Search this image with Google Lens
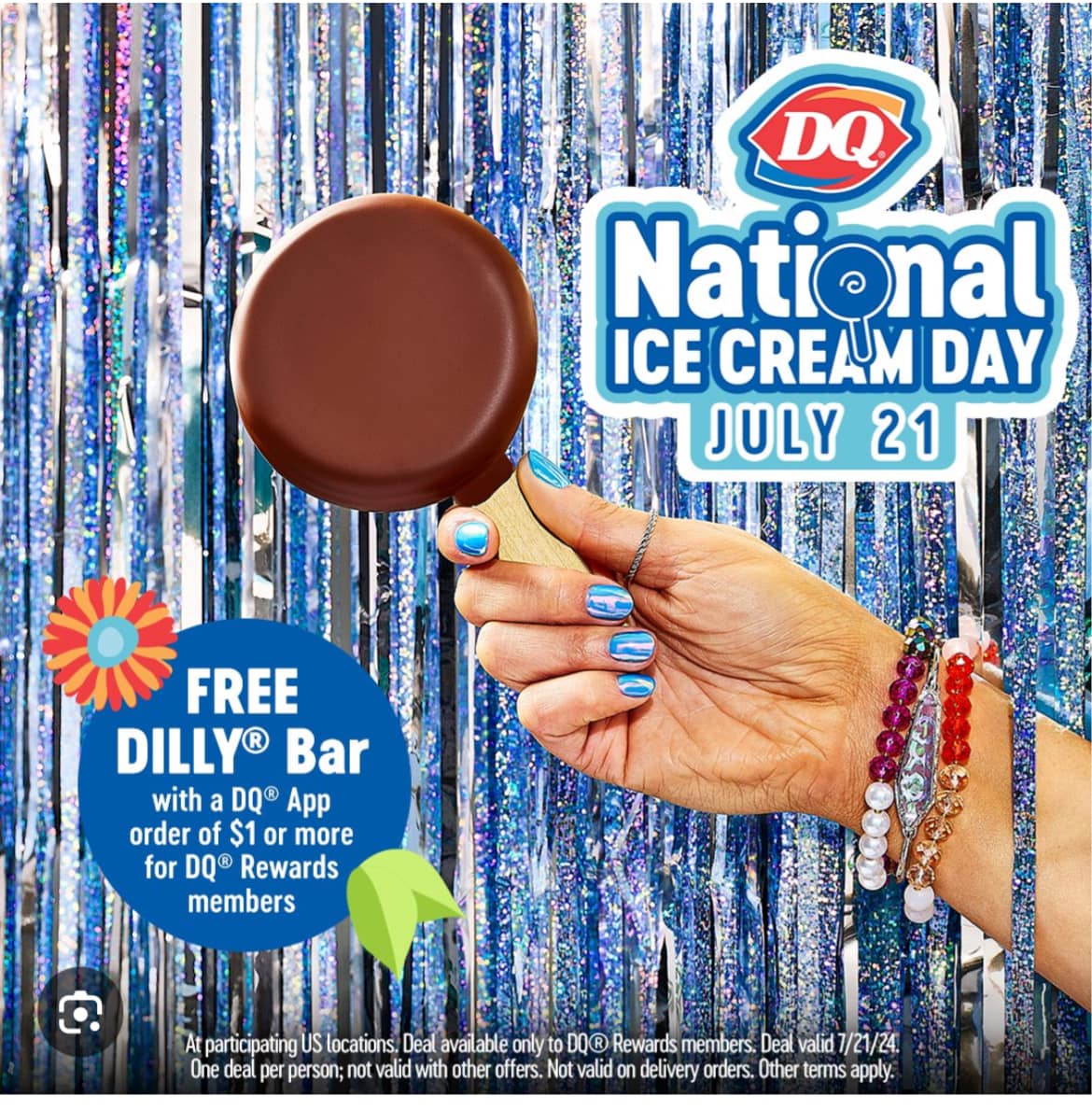1092x1110 pixels. coord(79,1014)
